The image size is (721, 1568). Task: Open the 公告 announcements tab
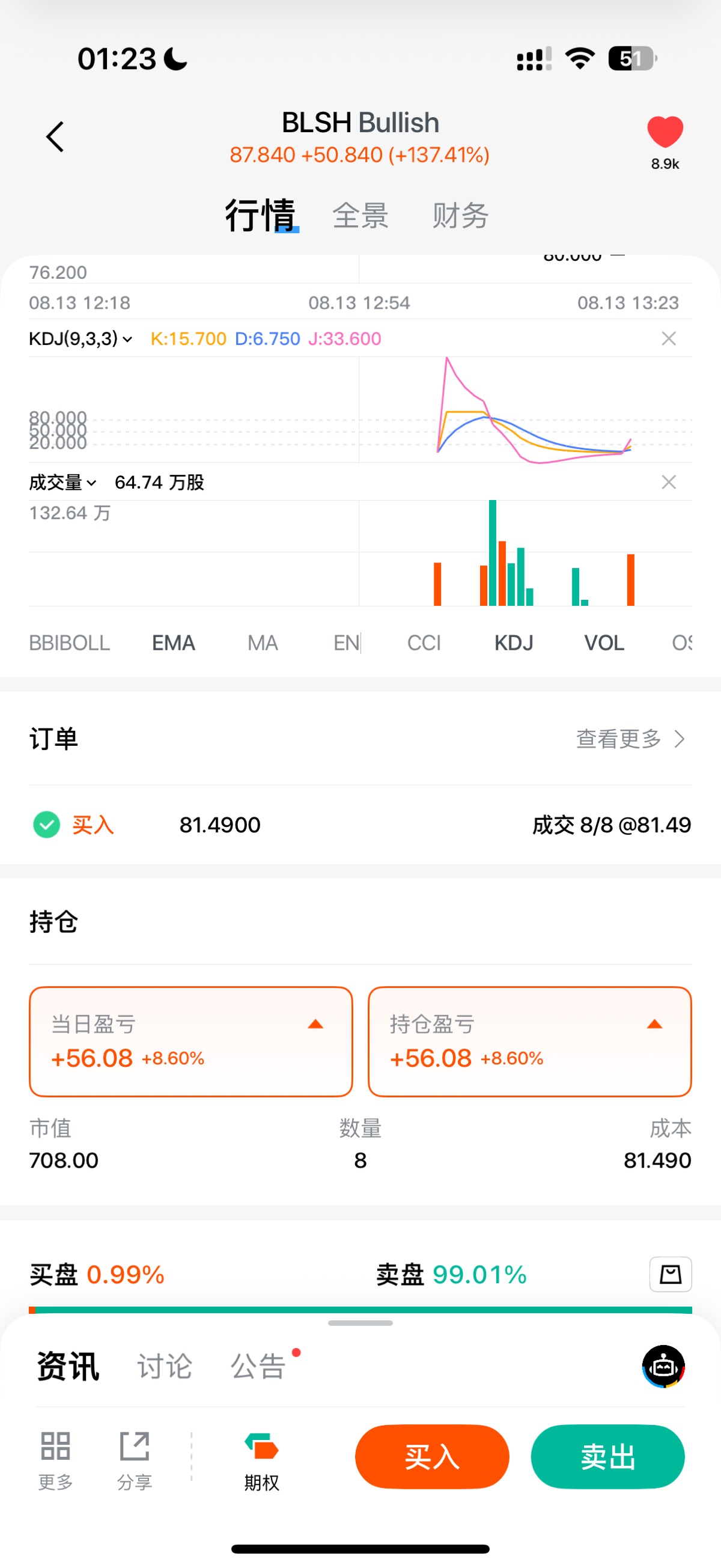(258, 1367)
